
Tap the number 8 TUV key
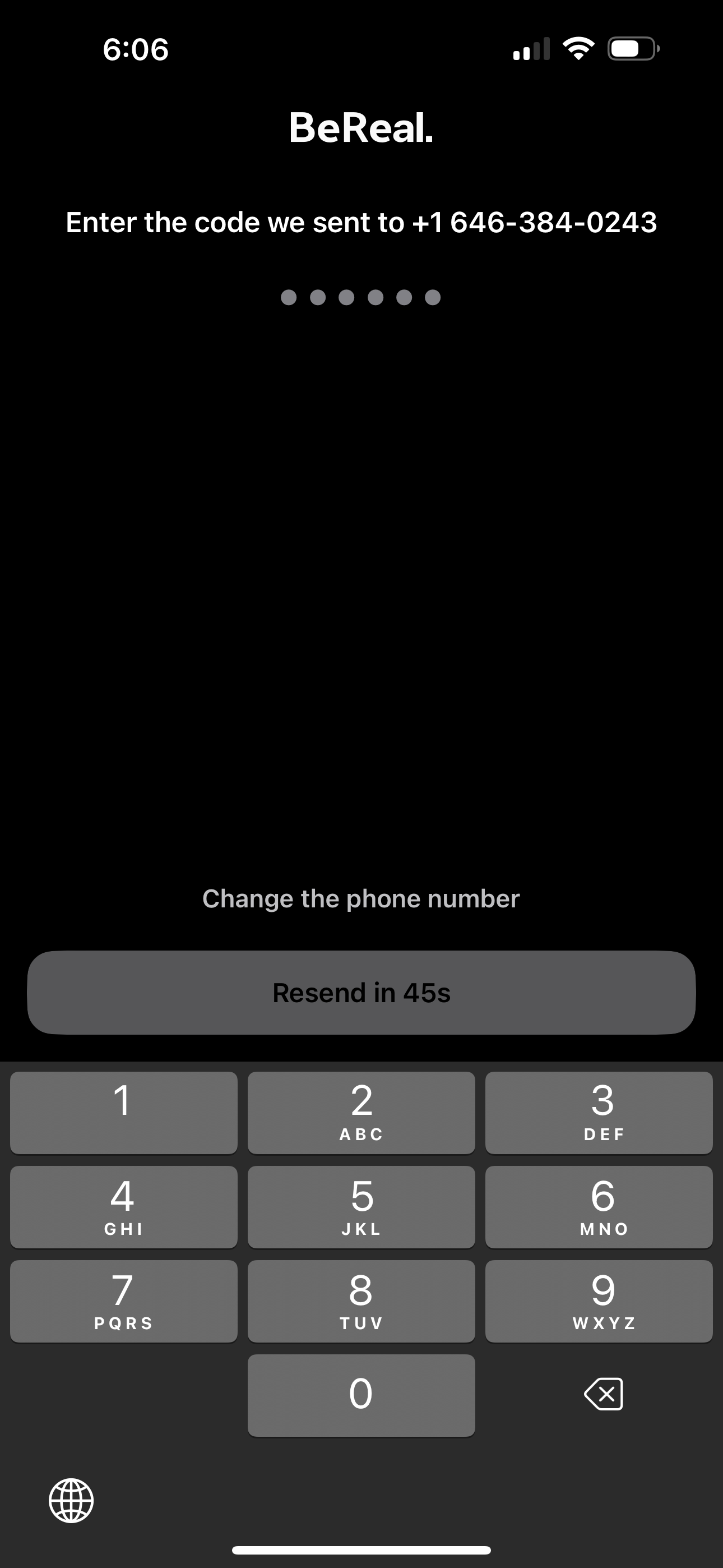pyautogui.click(x=361, y=1301)
